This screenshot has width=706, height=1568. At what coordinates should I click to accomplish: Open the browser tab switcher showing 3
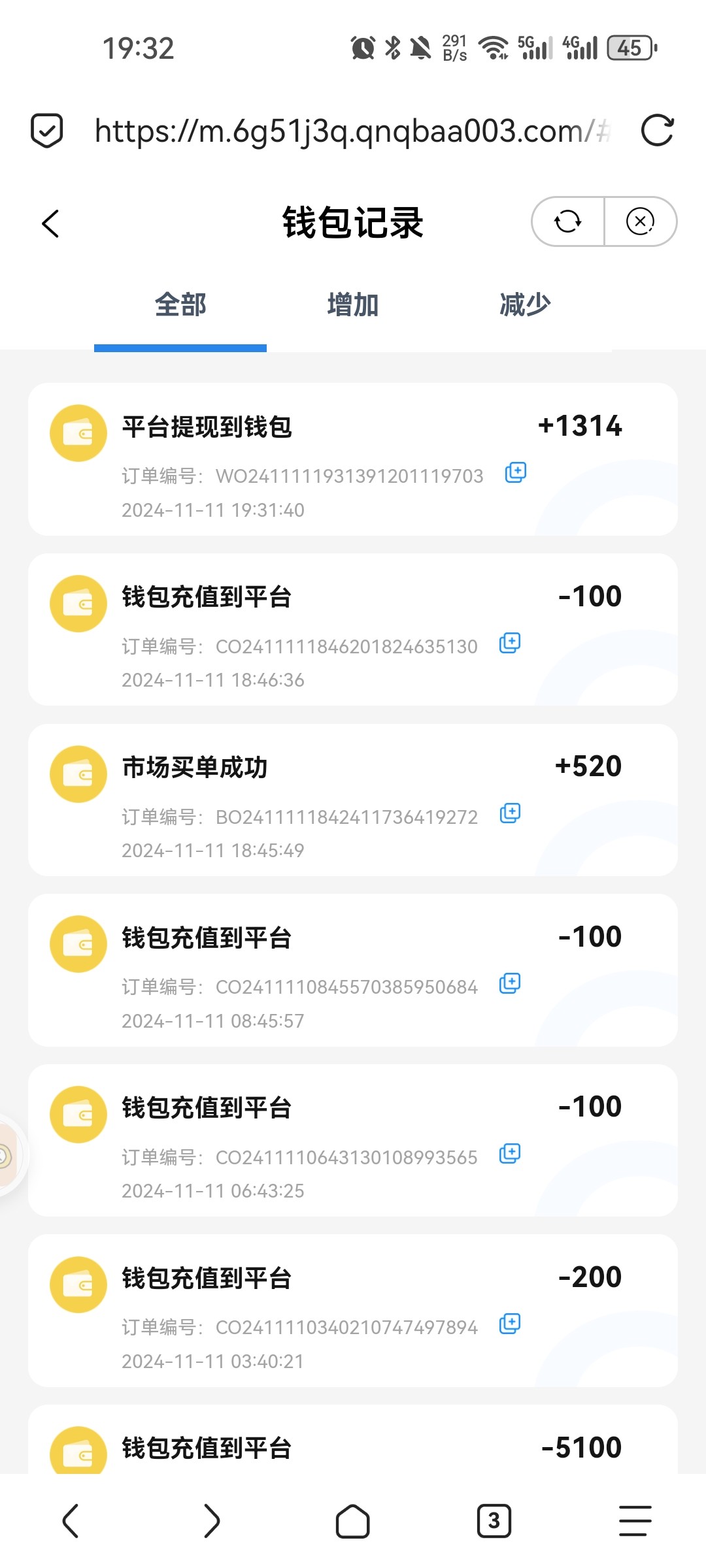coord(494,1521)
